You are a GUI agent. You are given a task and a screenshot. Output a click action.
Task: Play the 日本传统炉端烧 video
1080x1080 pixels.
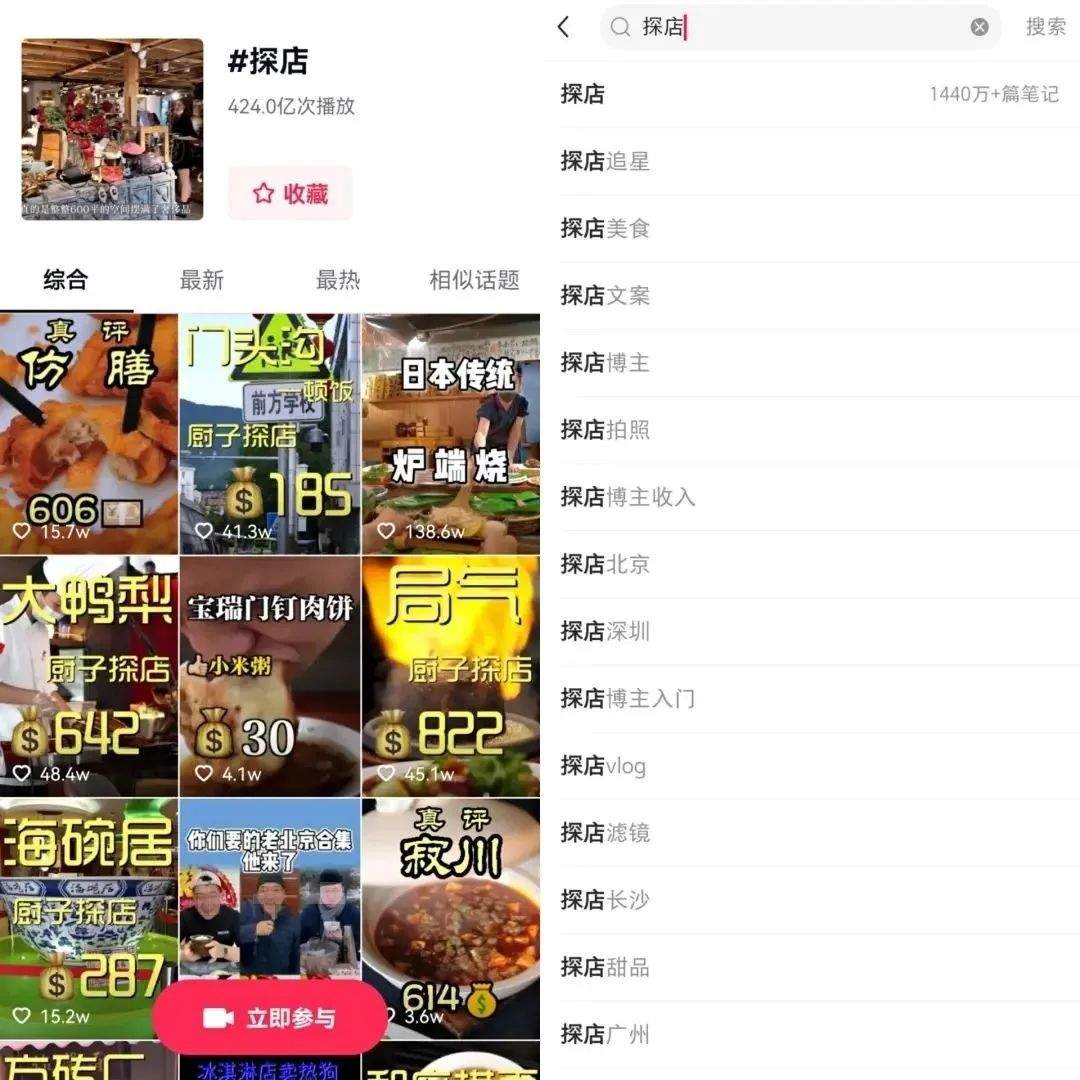(x=451, y=434)
